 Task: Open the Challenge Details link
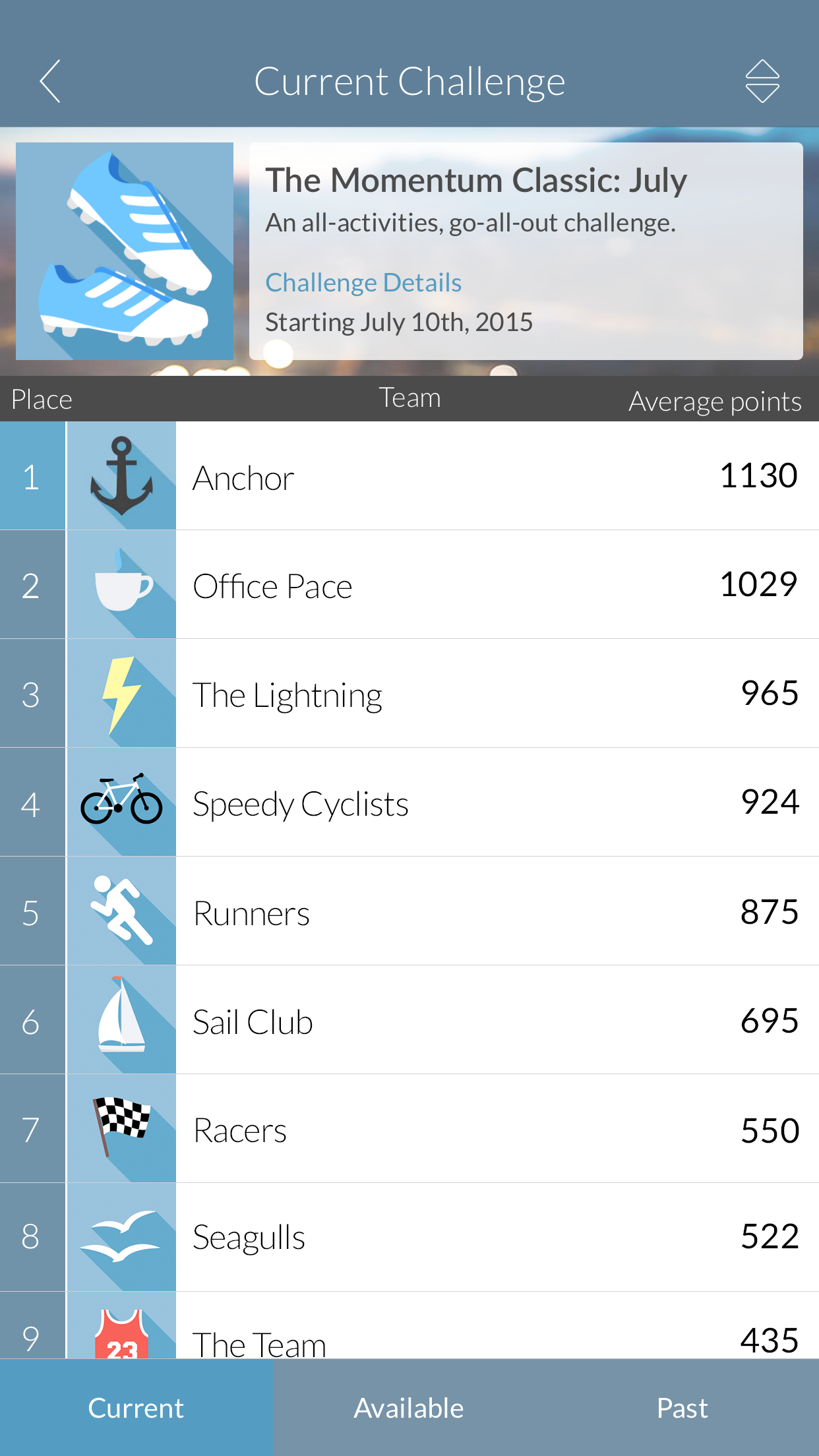click(363, 282)
